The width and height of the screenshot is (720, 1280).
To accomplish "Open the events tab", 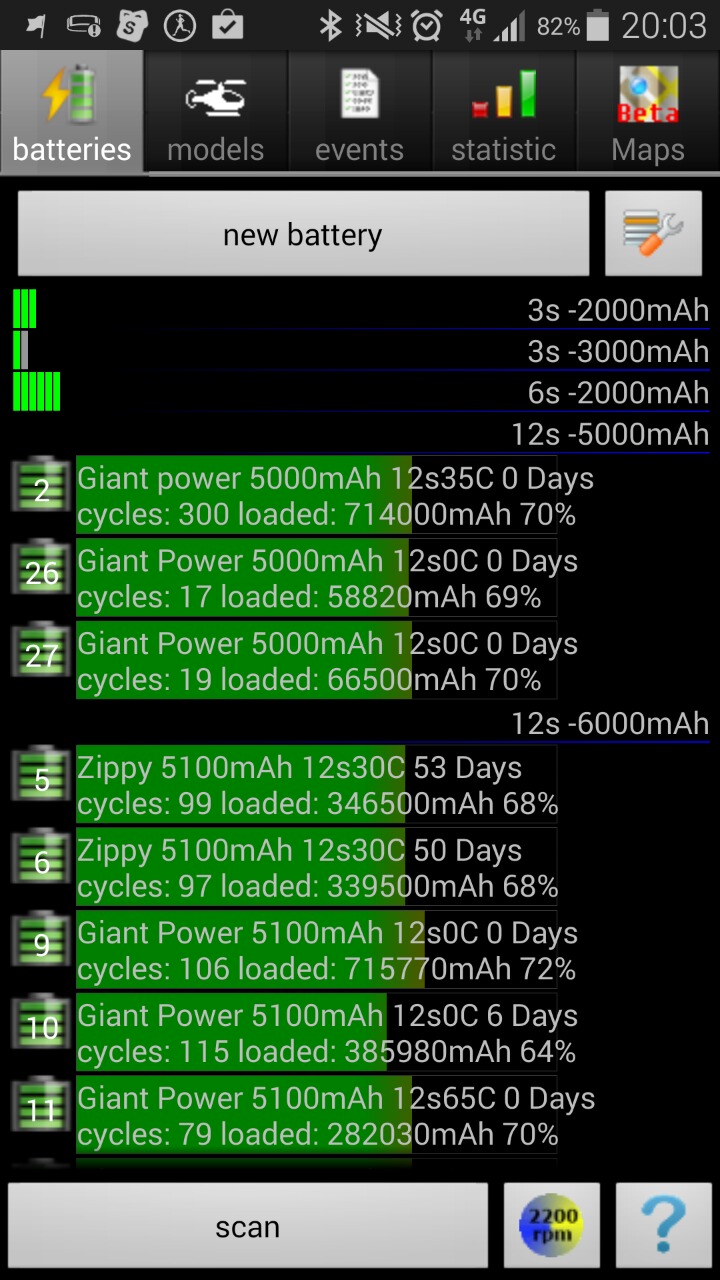I will click(x=360, y=112).
